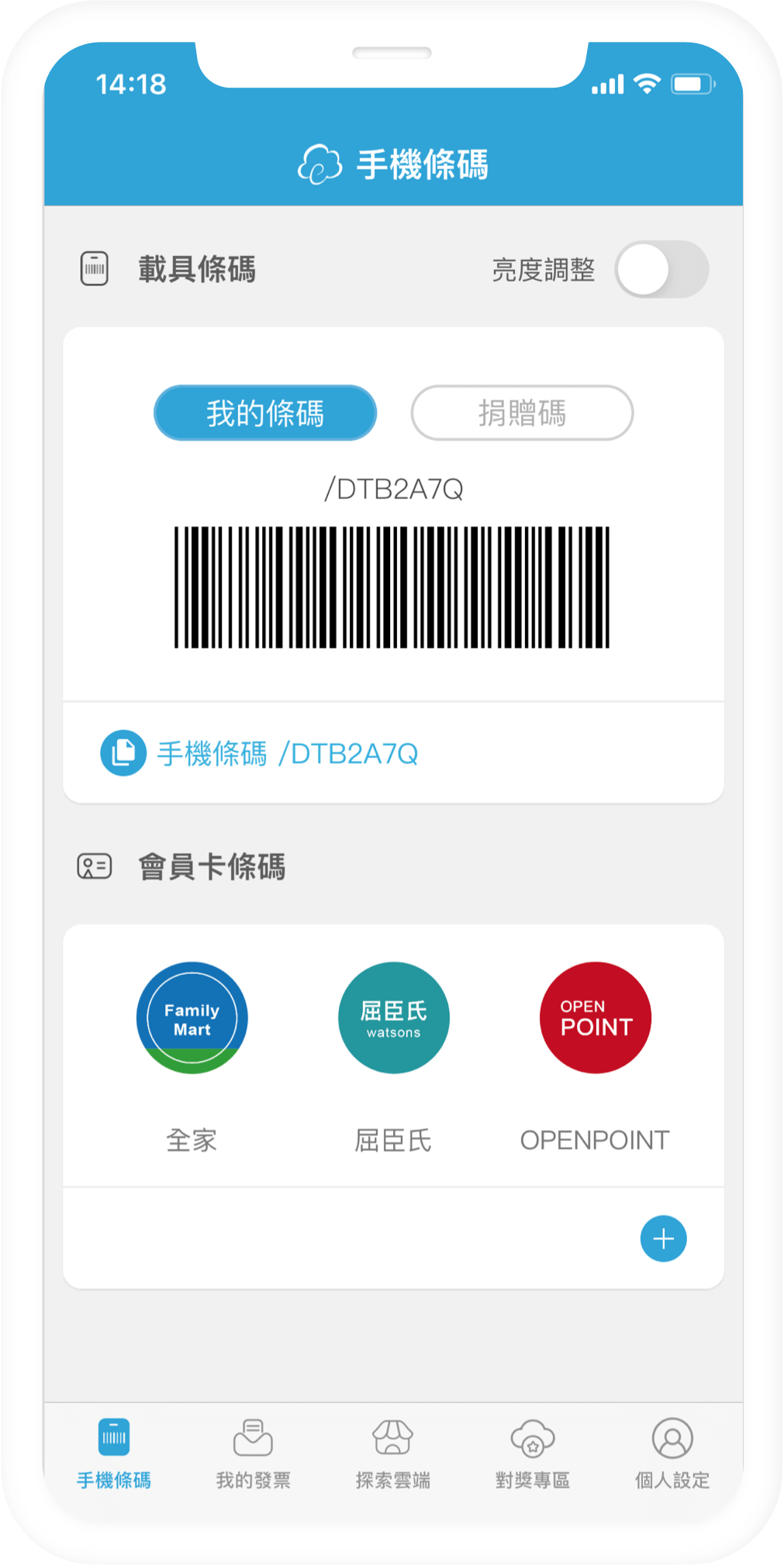Open the OPENPOINT member card
Screen dimensions: 784x1566
(595, 1018)
